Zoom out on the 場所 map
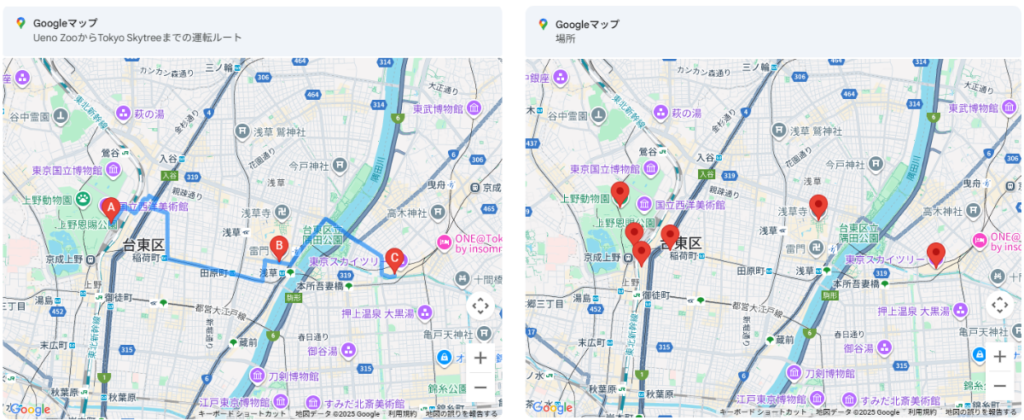Screen dimensions: 1024x420 [x=1000, y=386]
